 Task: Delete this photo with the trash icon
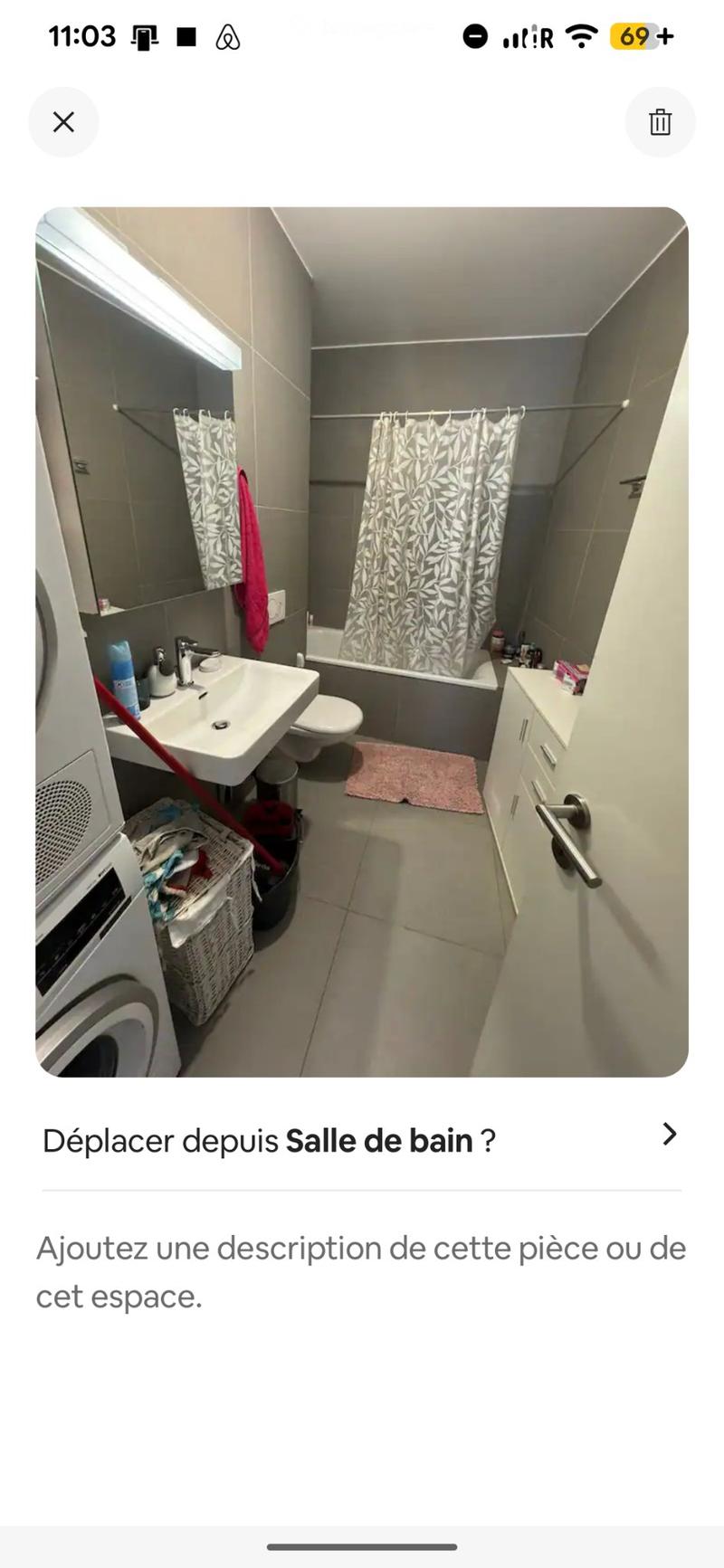pyautogui.click(x=660, y=122)
